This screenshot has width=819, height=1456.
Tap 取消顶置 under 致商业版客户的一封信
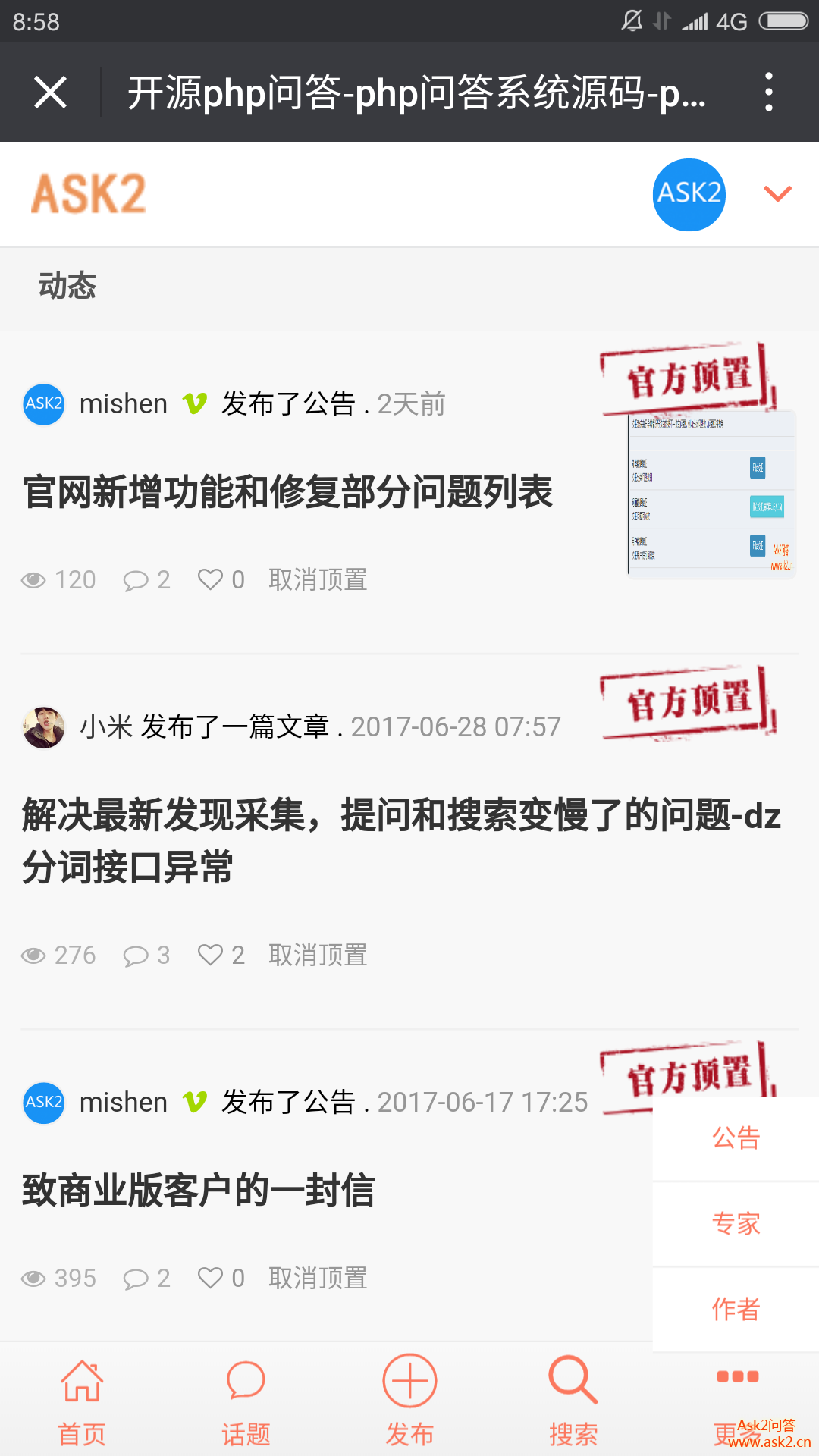tap(318, 1279)
